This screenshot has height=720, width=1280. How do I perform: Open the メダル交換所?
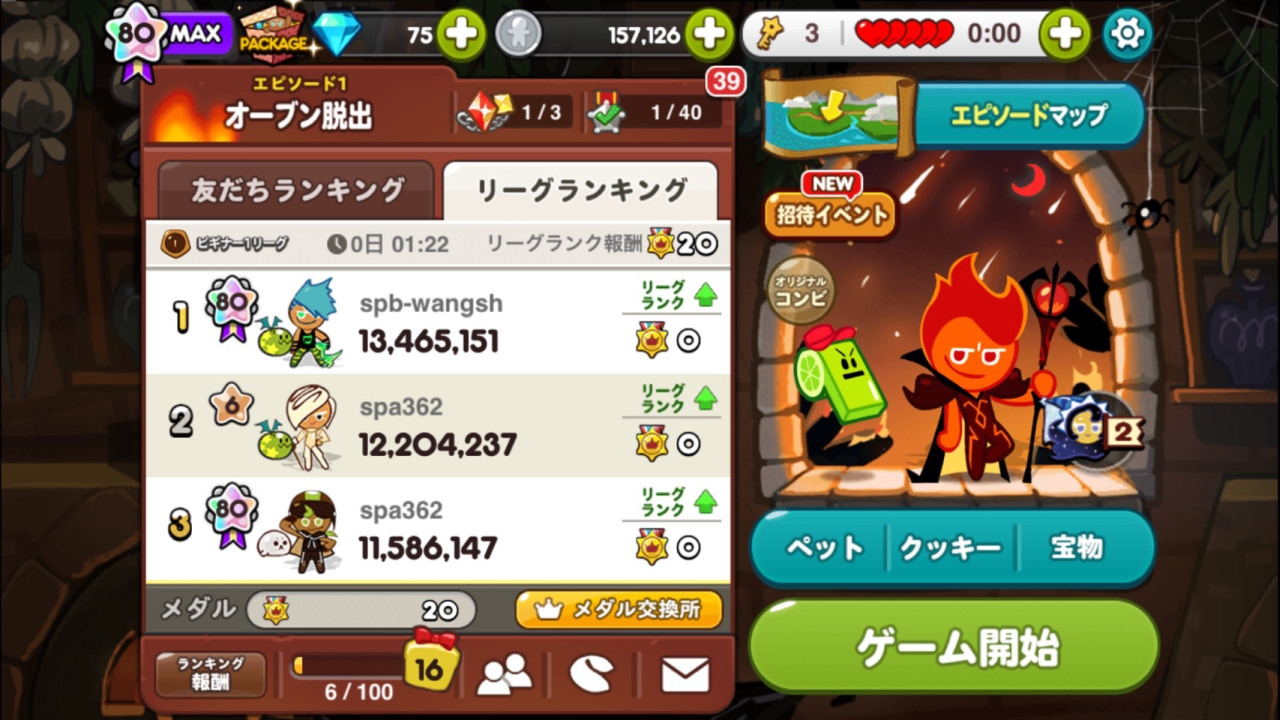pos(619,610)
